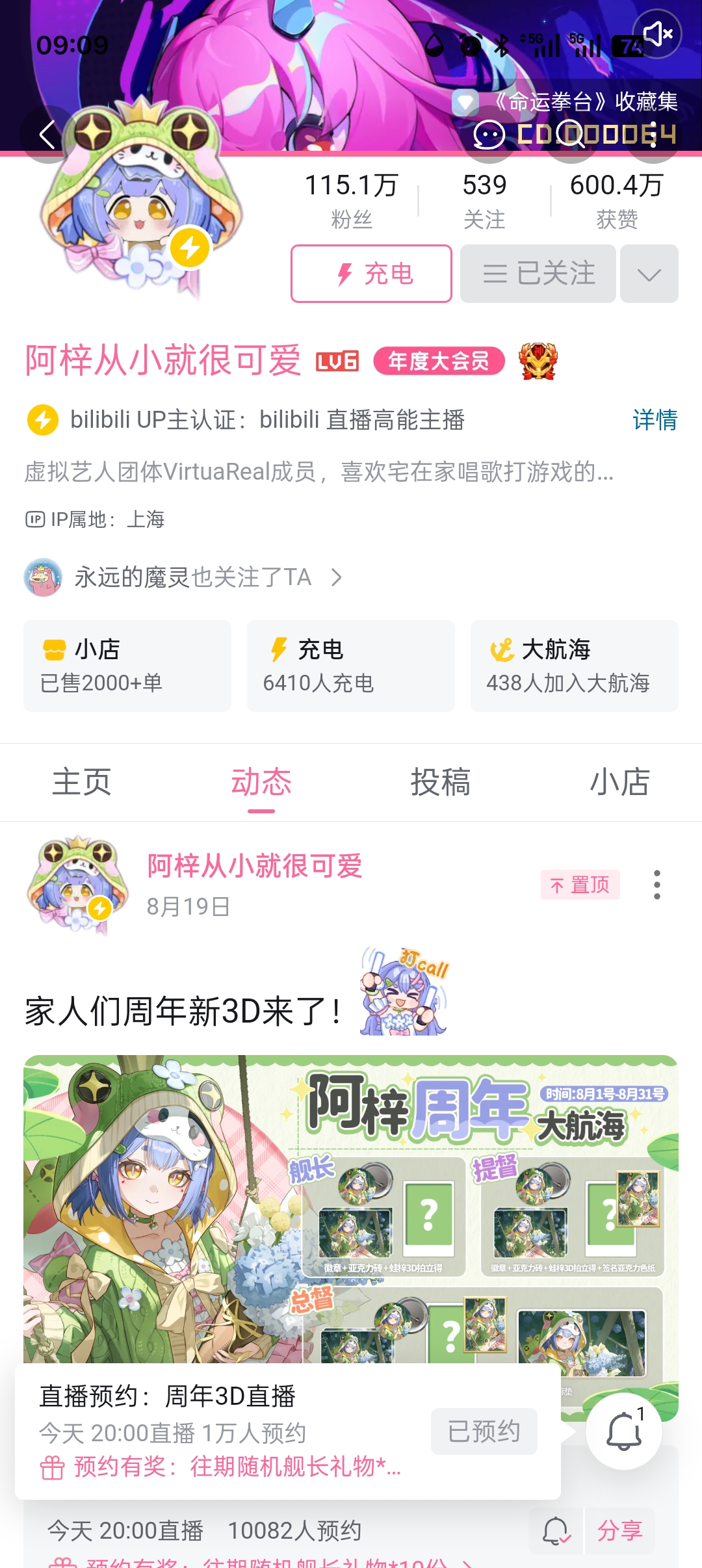This screenshot has width=702, height=1568.
Task: Tap 充电 button to charge the UP
Action: pos(371,274)
